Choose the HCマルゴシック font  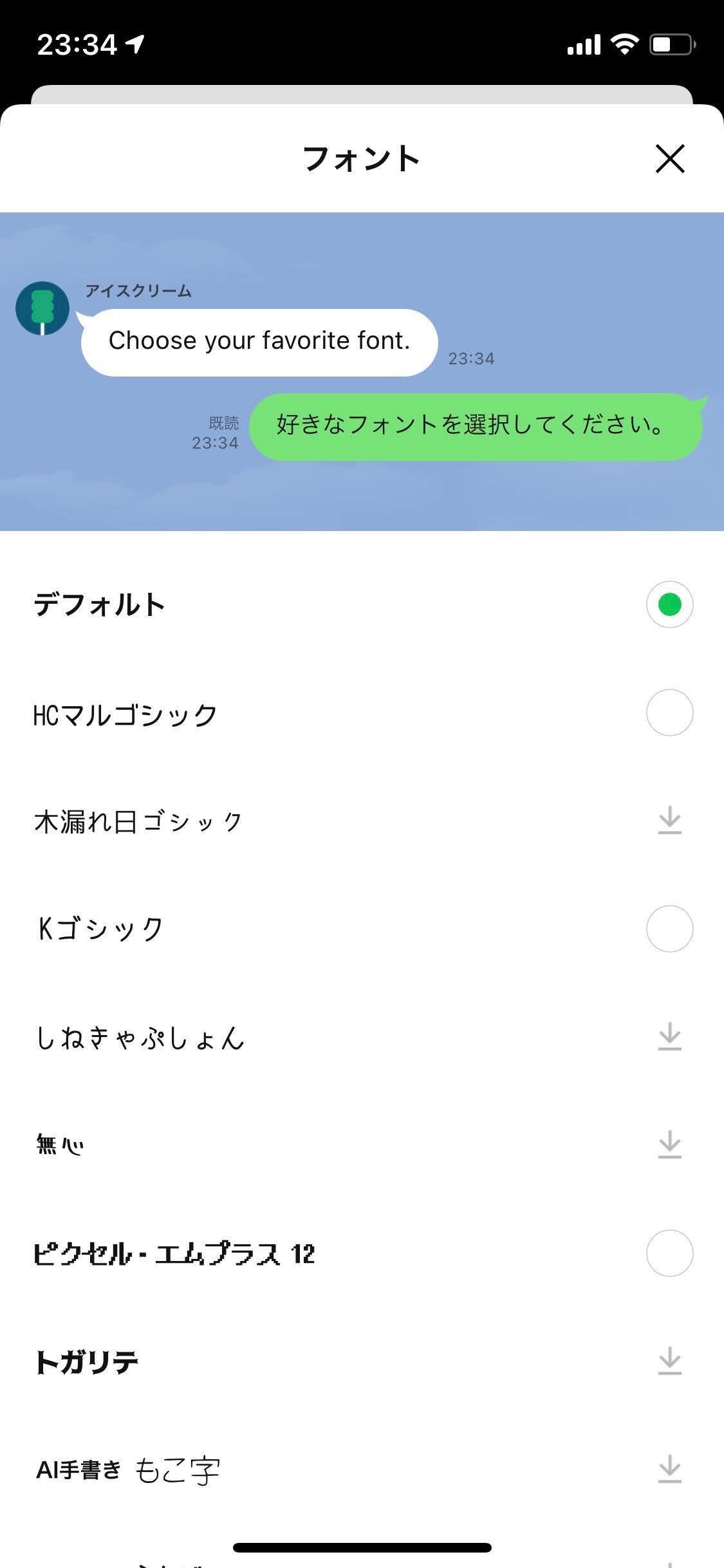click(669, 713)
